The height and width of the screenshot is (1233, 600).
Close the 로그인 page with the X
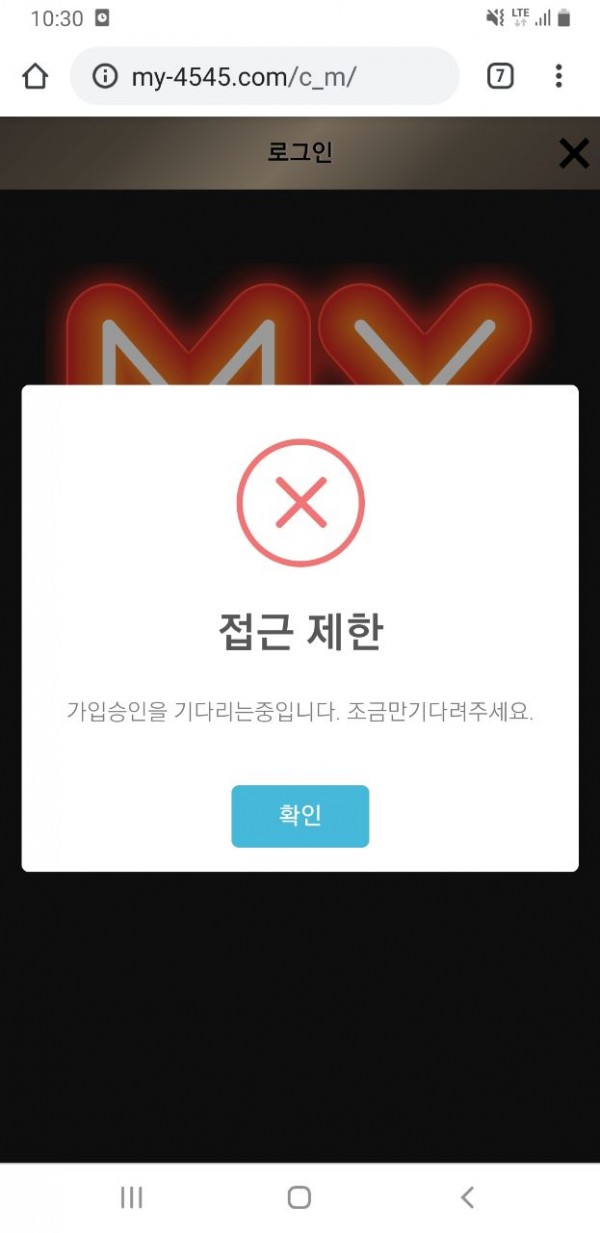[573, 153]
